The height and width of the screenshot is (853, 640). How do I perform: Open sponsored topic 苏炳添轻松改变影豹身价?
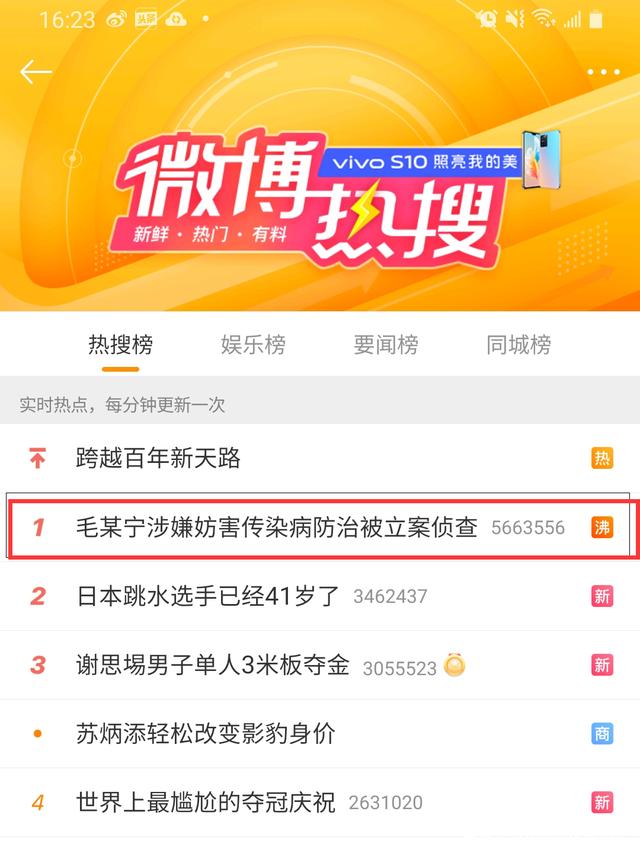tap(206, 733)
